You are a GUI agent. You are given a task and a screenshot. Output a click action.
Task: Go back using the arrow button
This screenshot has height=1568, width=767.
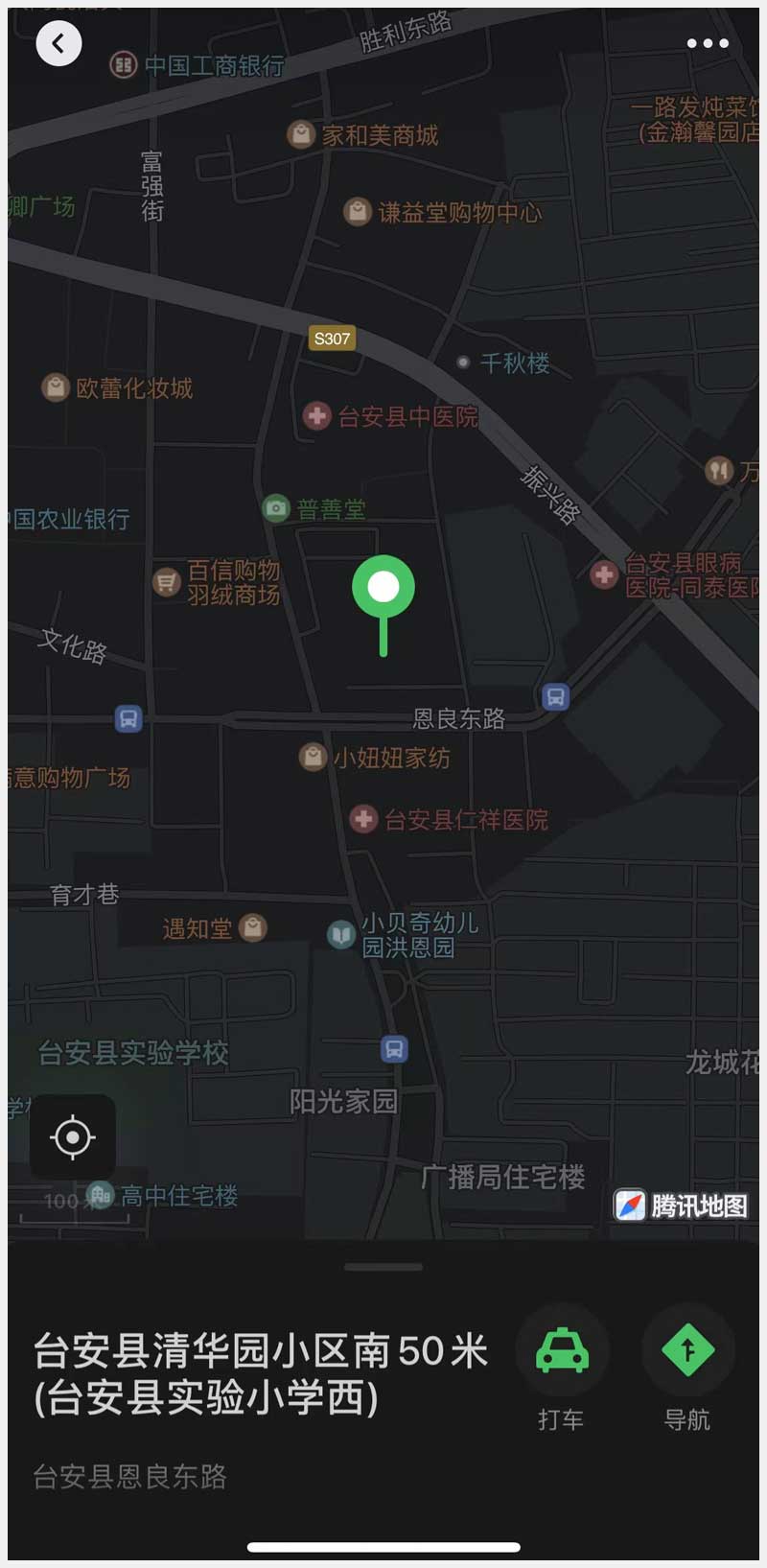58,43
